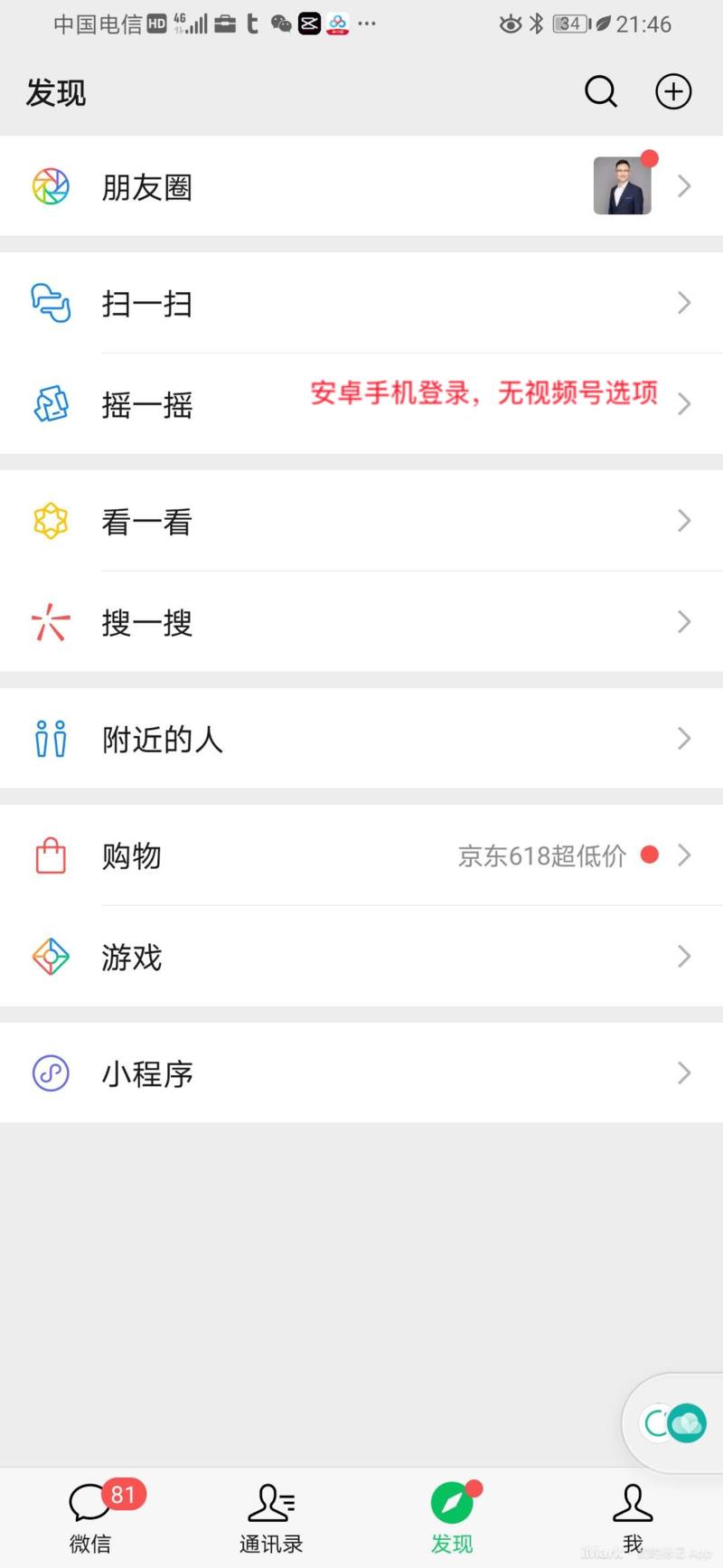
Task: Expand the Moments row chevron
Action: (x=684, y=186)
